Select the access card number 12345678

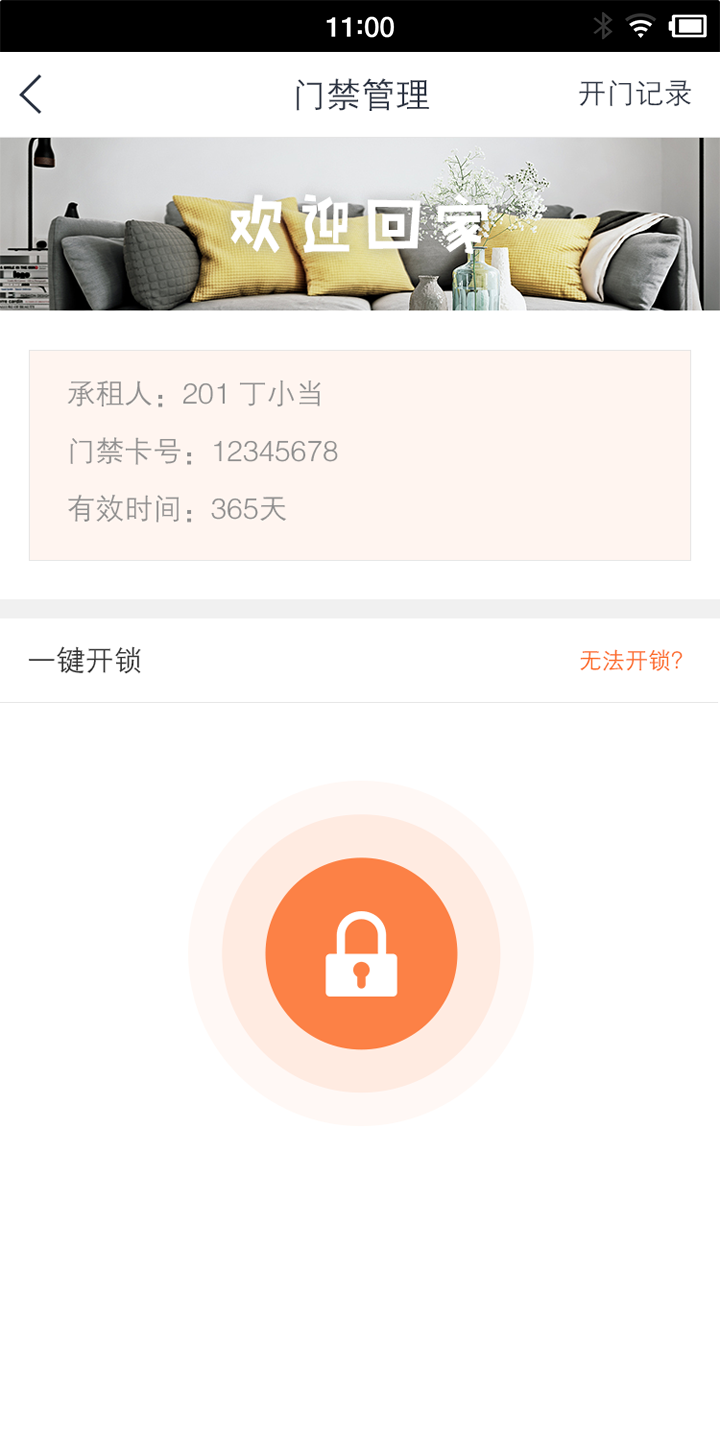[274, 452]
